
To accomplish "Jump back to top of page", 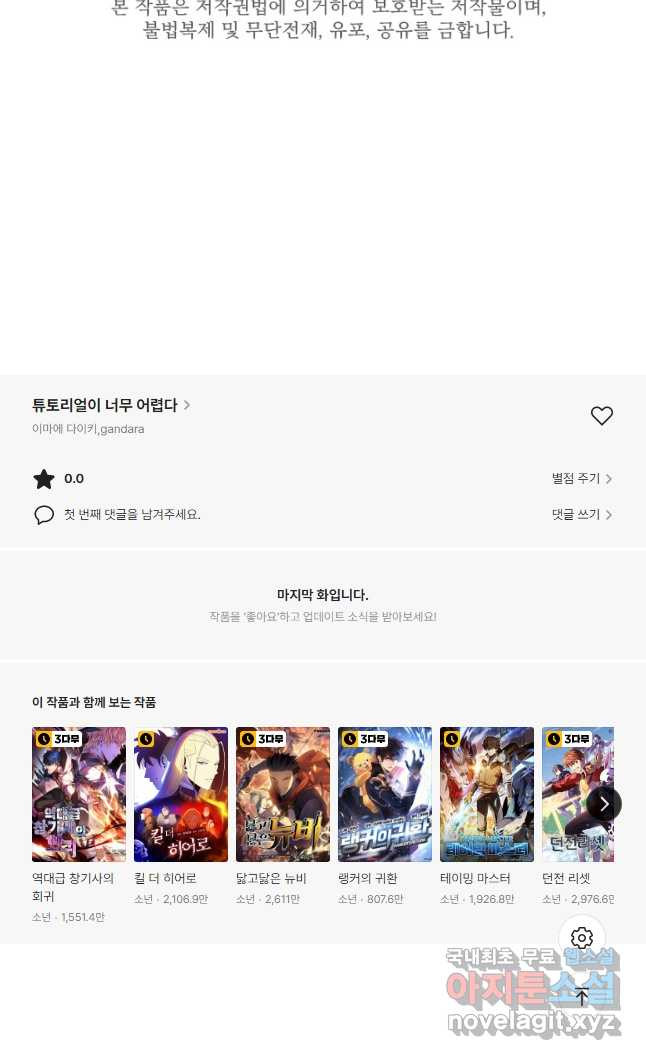I will click(582, 996).
